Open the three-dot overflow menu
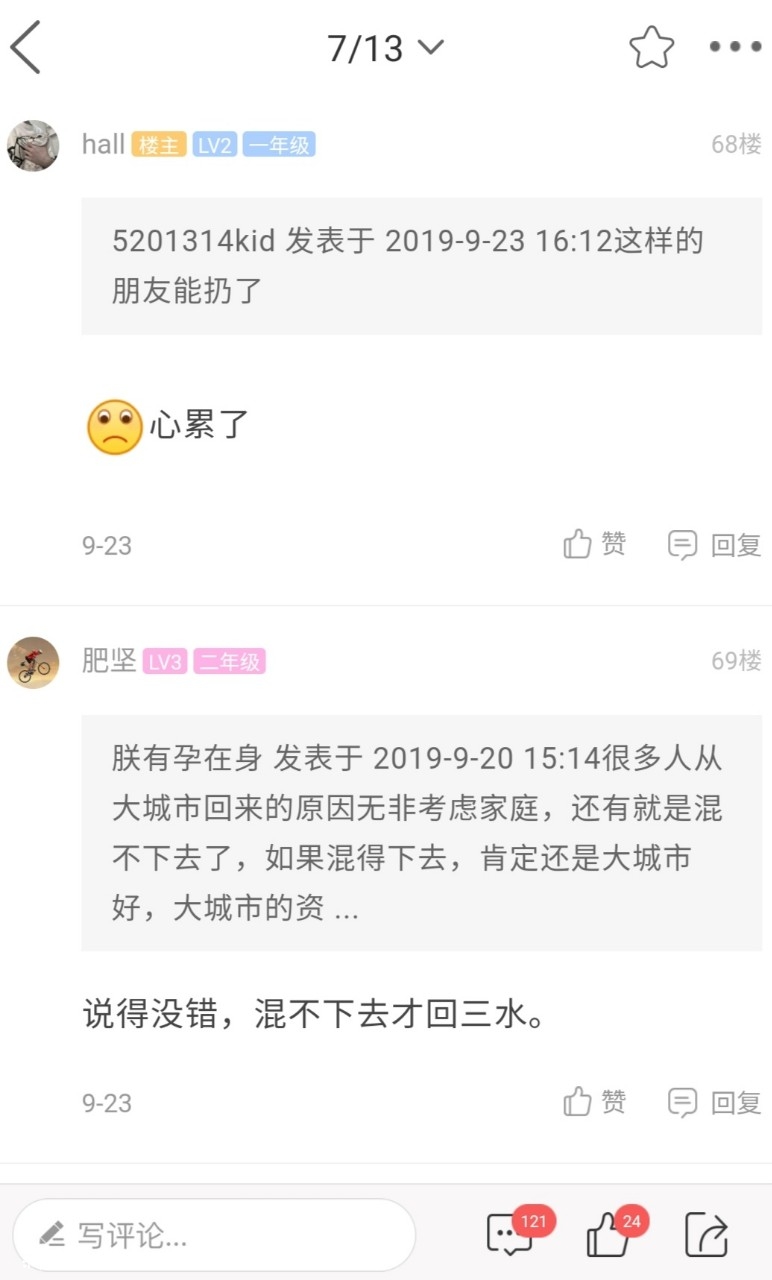Image resolution: width=772 pixels, height=1280 pixels. pyautogui.click(x=735, y=47)
